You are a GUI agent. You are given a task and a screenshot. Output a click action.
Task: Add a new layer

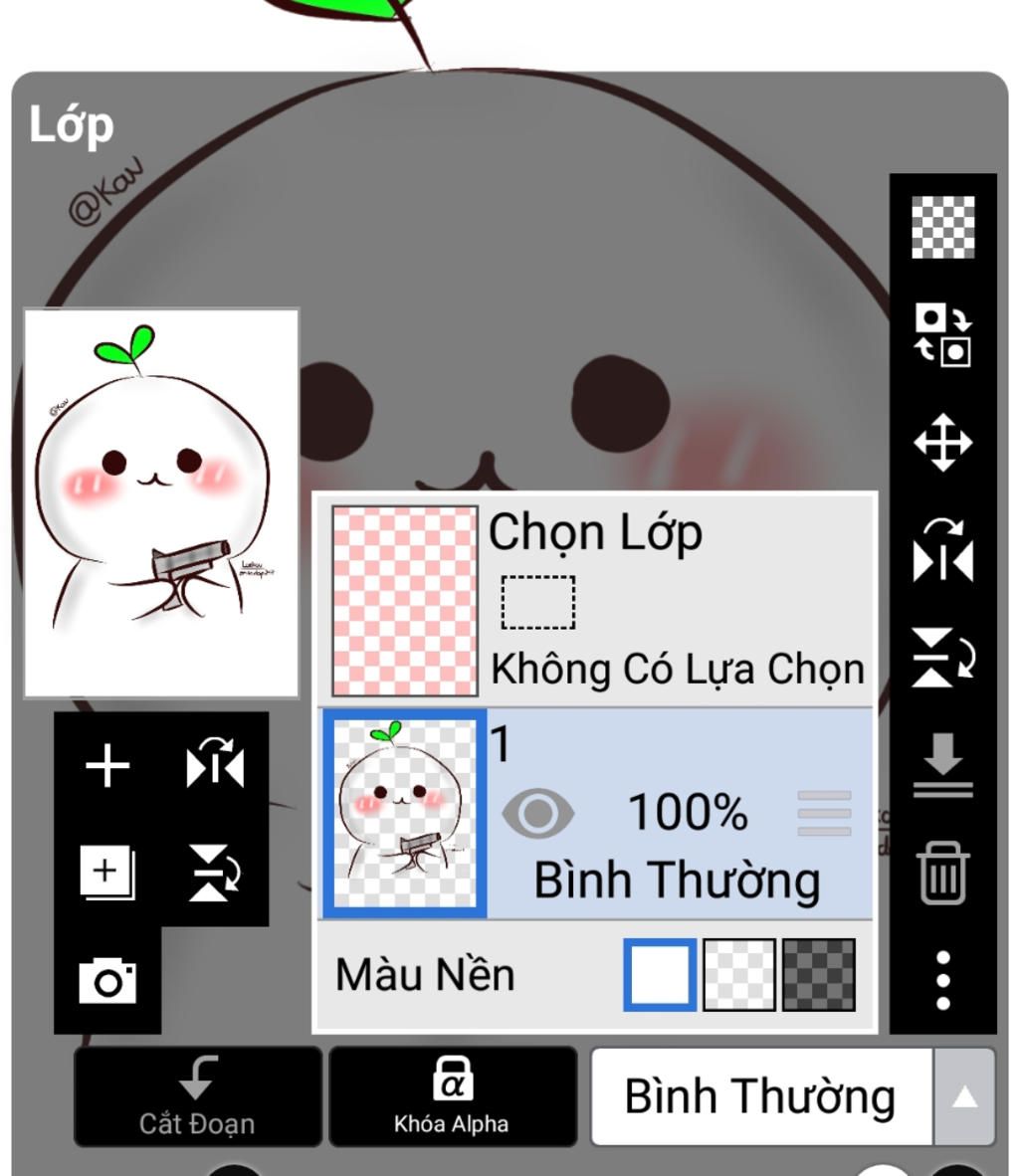click(x=107, y=767)
